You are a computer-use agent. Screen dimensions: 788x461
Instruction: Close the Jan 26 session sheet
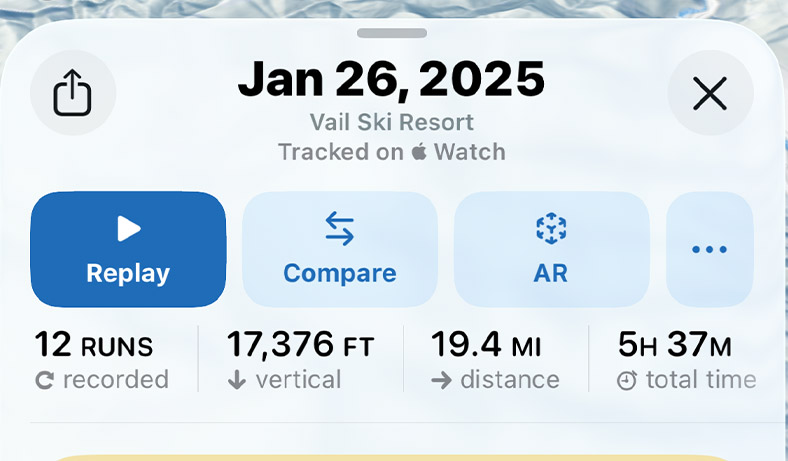tap(709, 94)
